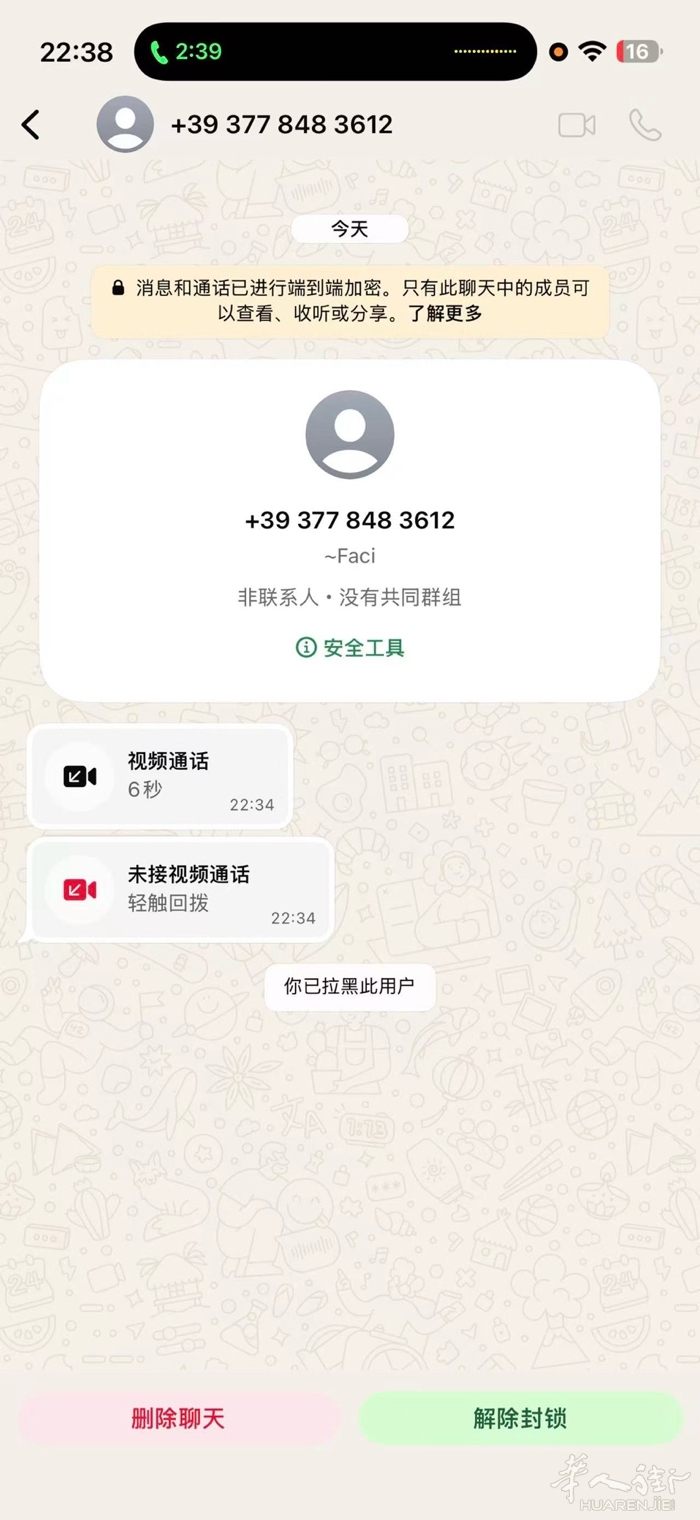The image size is (700, 1520).
Task: Open 安全工具 safety tools
Action: (x=351, y=648)
